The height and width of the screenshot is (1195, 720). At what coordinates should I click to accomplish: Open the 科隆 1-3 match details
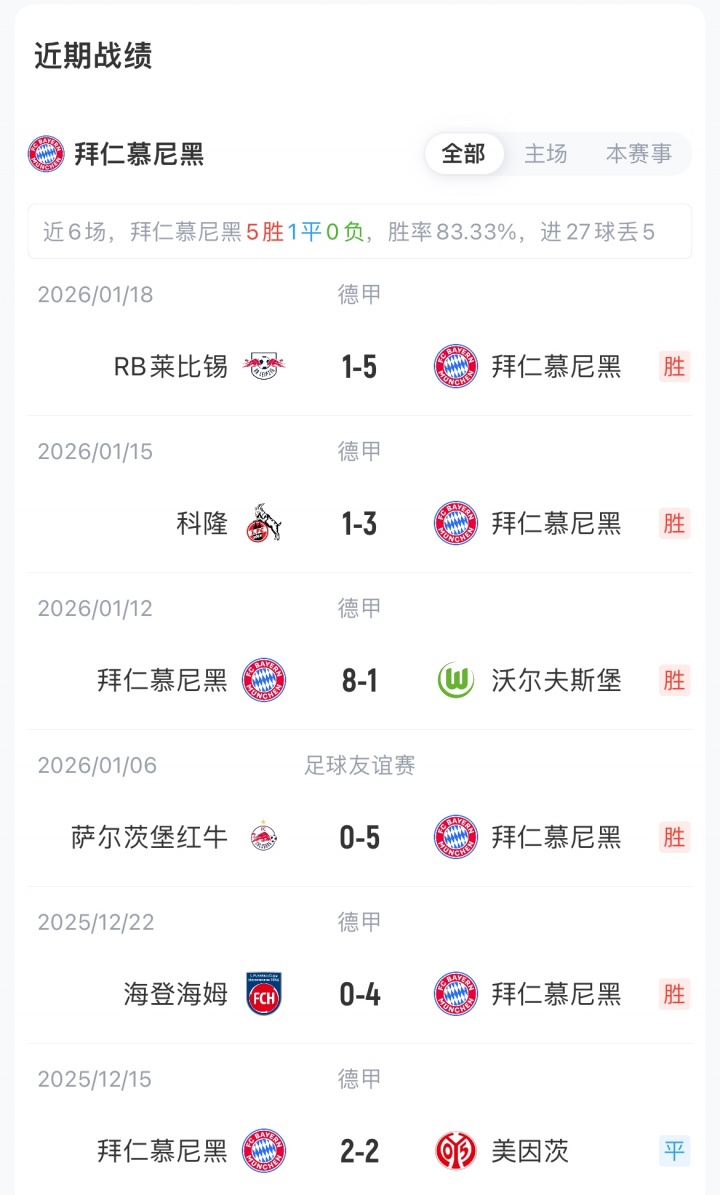(x=359, y=524)
